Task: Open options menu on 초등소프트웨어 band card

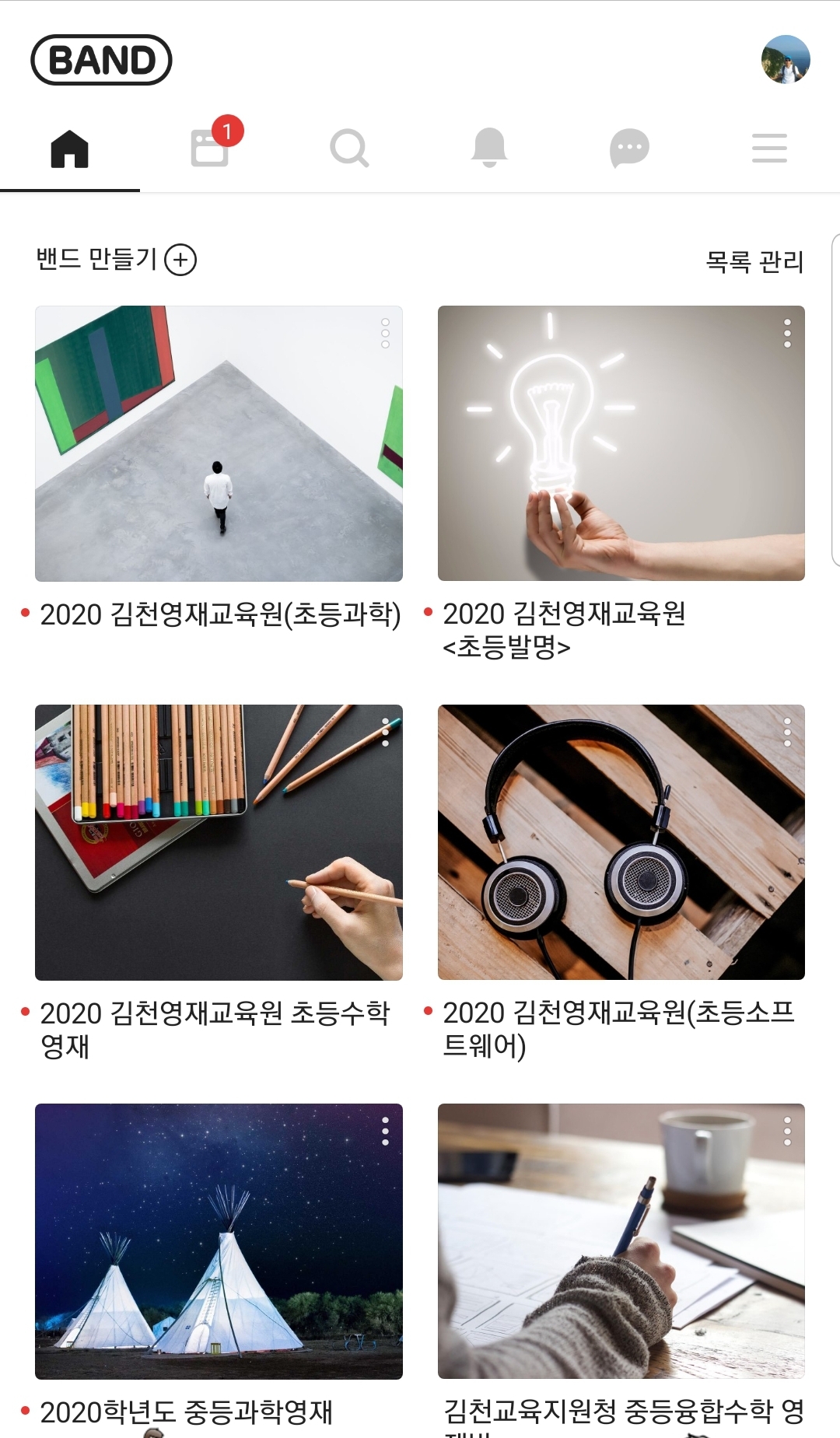Action: 787,733
